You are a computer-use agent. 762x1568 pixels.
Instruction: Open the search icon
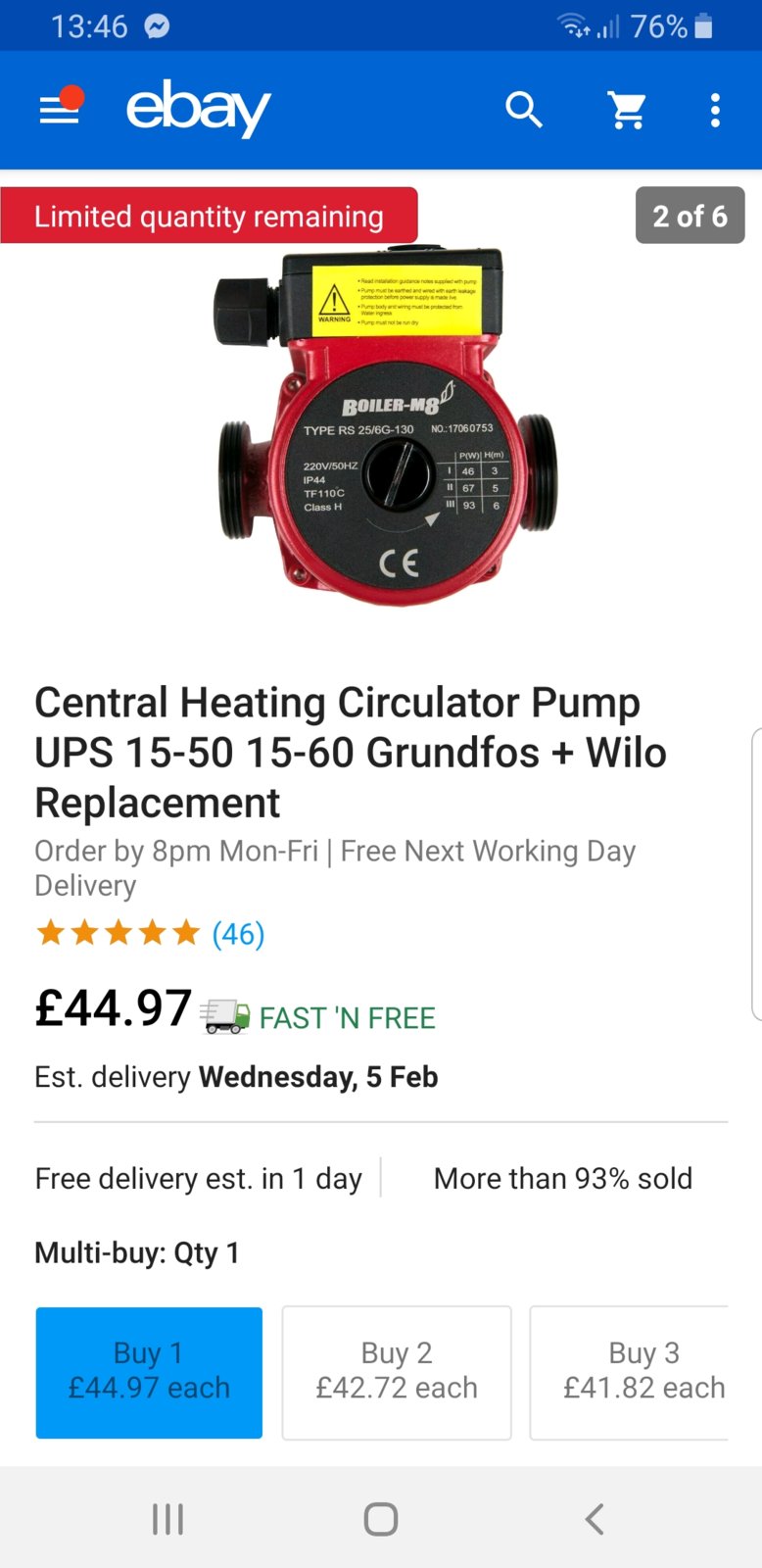pyautogui.click(x=523, y=111)
